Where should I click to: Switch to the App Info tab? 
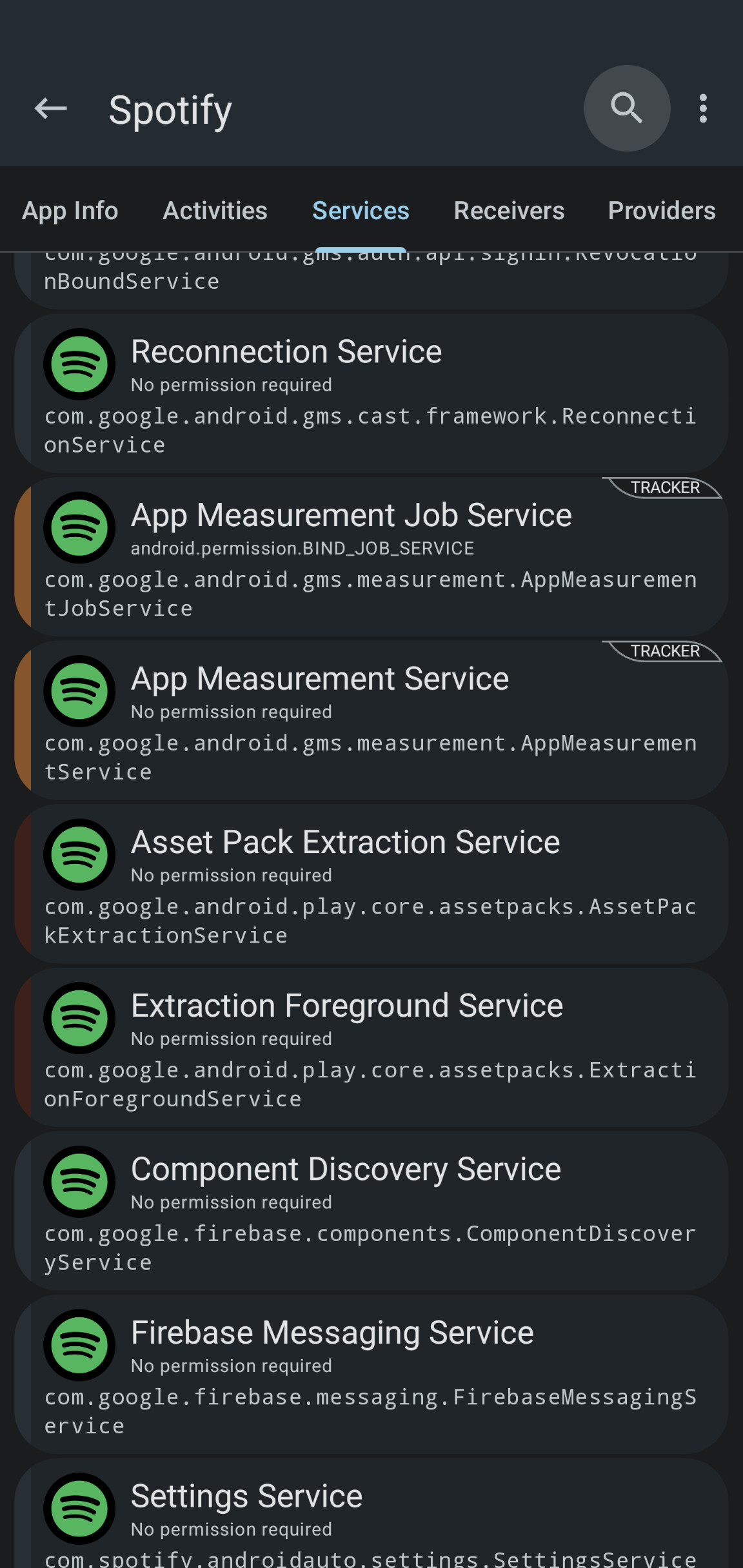click(x=70, y=211)
